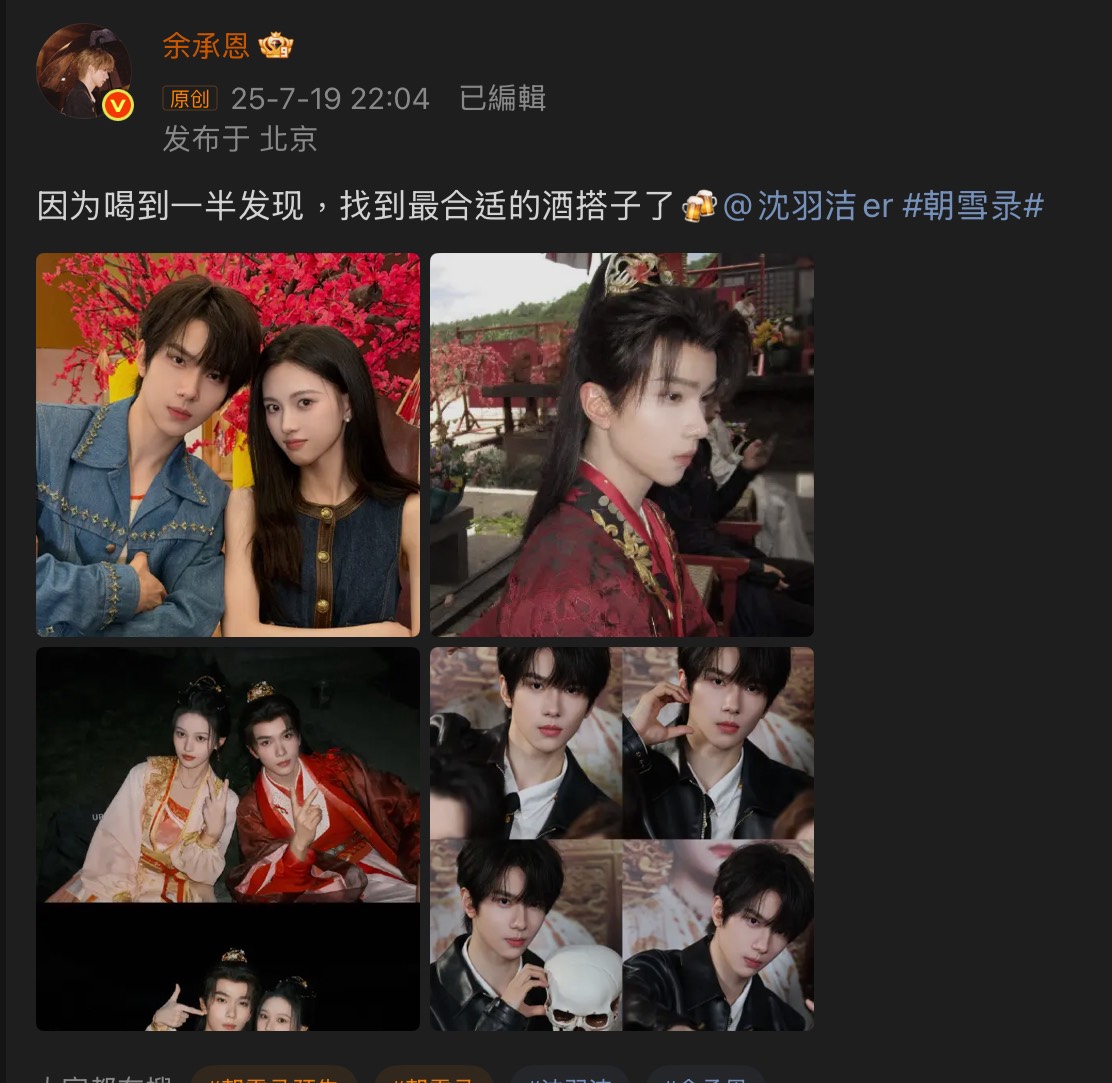Open the @沈羽洁er mention
The width and height of the screenshot is (1112, 1083).
click(x=807, y=206)
